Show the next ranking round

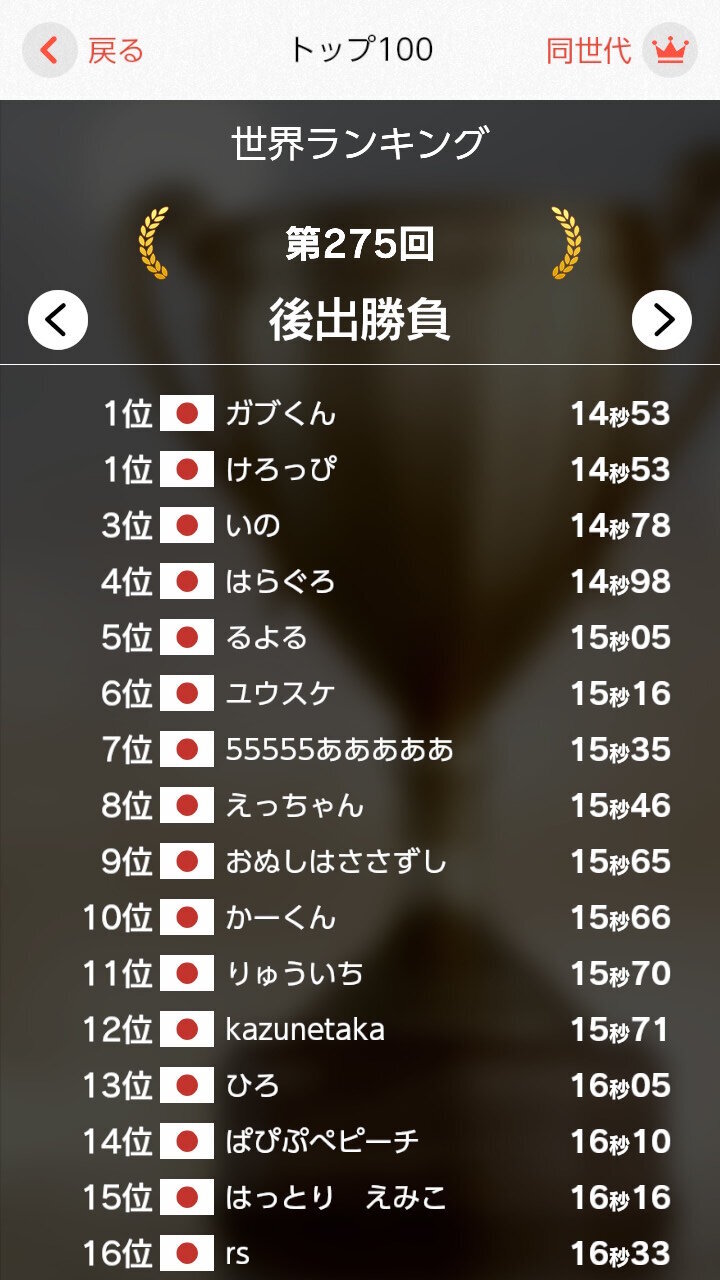click(x=662, y=320)
